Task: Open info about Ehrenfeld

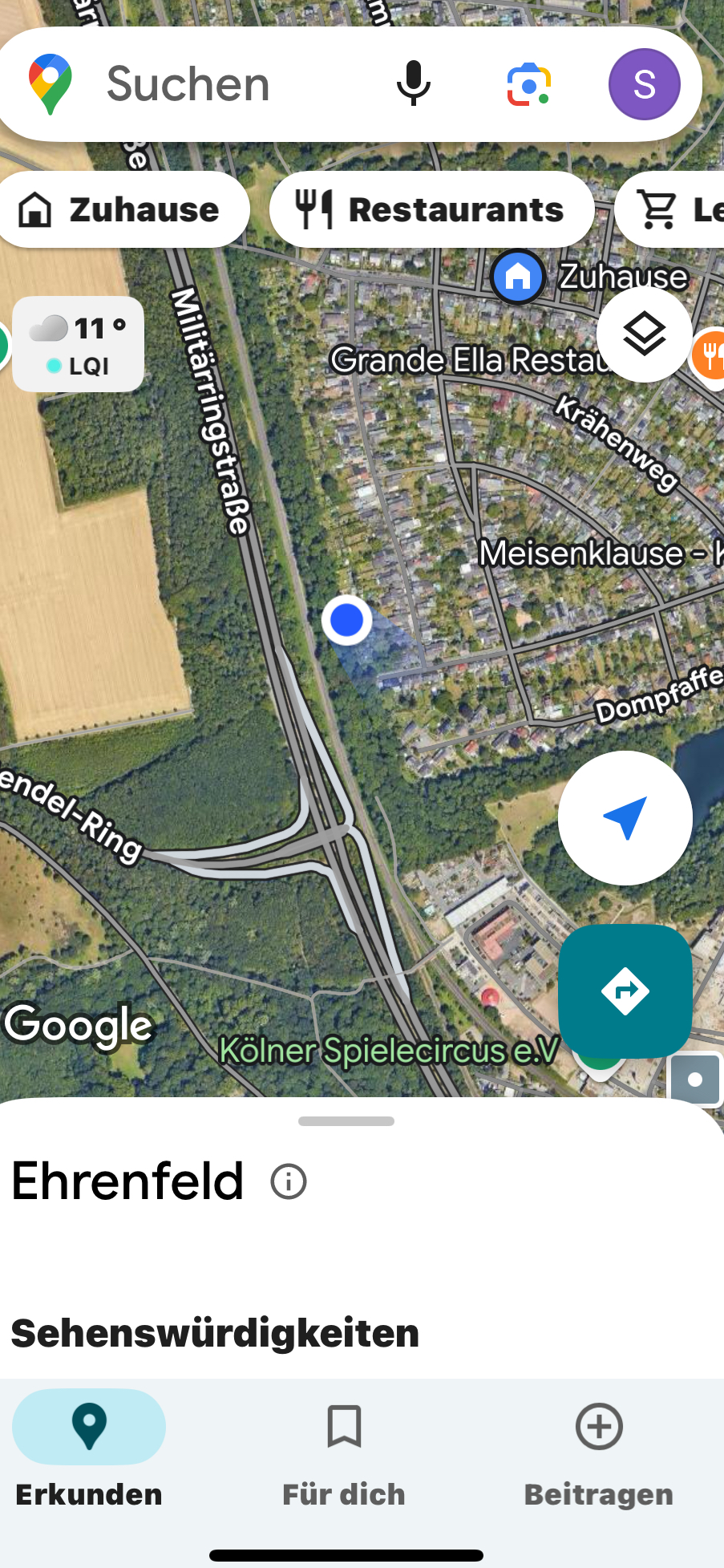Action: pyautogui.click(x=289, y=1181)
